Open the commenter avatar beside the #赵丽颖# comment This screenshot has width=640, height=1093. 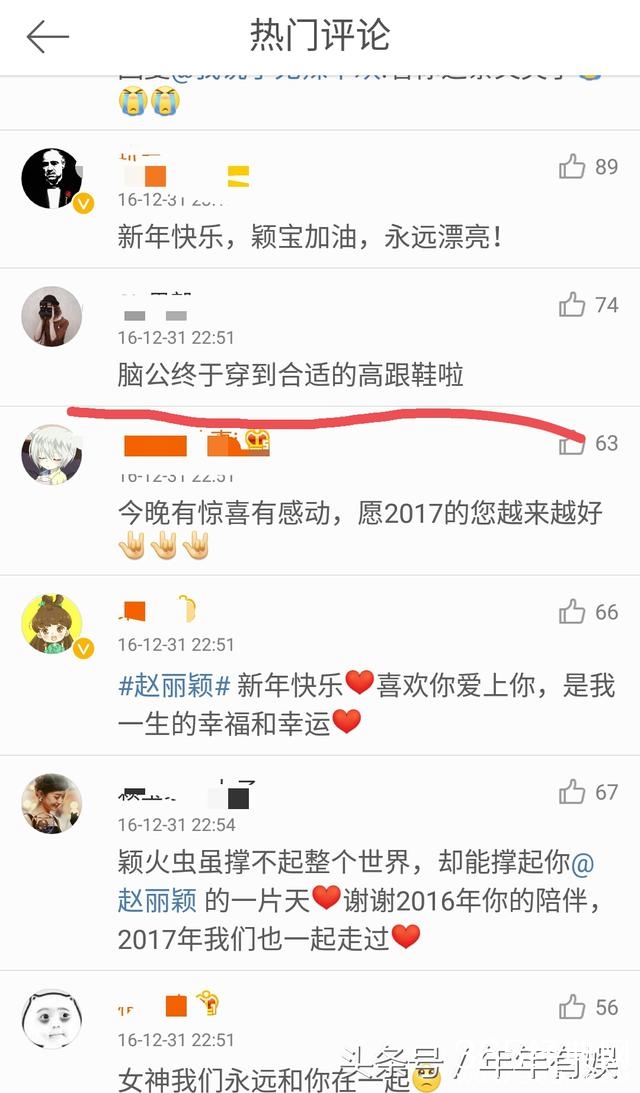52,625
